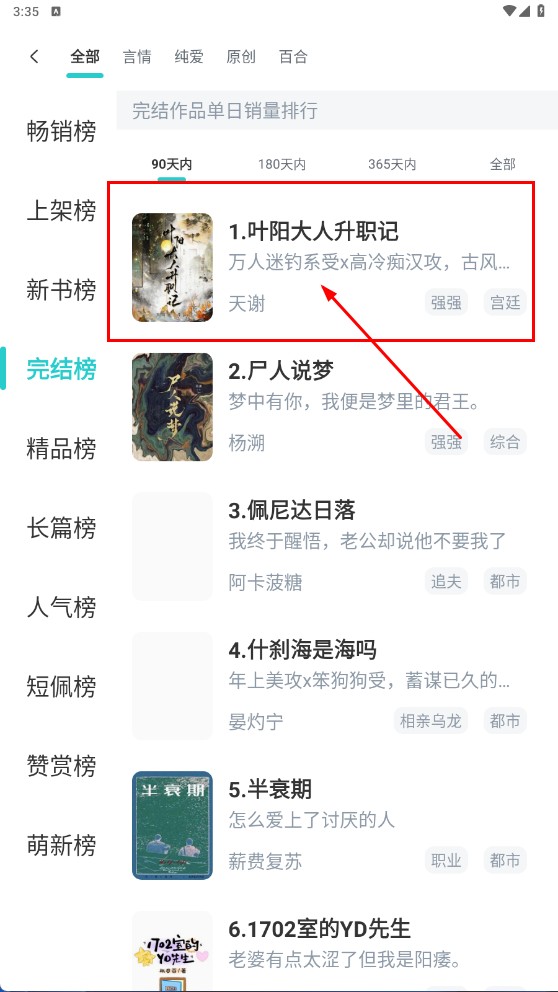This screenshot has height=992, width=558.
Task: Open the 畅销榜 ranking list
Action: [61, 132]
